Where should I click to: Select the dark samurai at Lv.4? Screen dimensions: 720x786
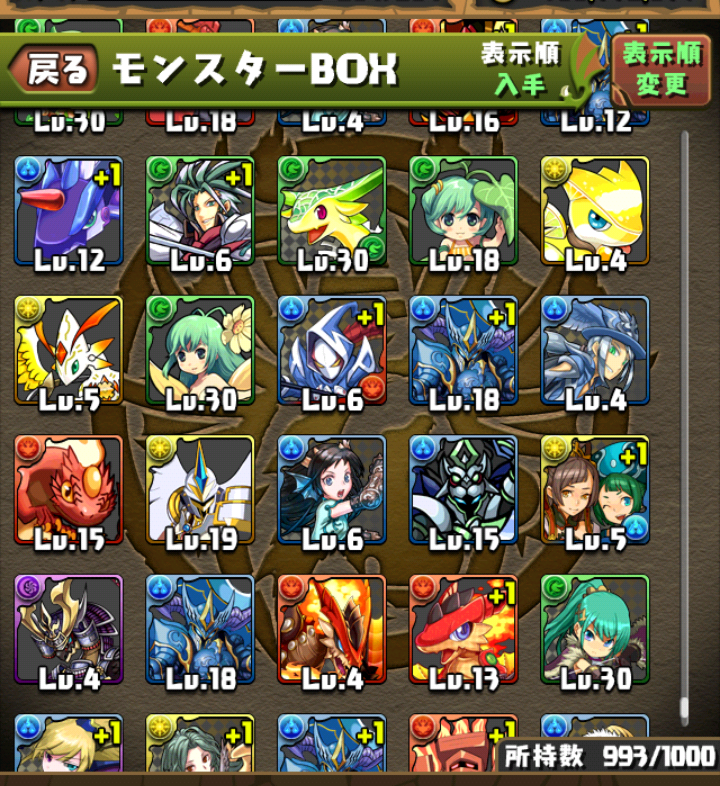(68, 630)
